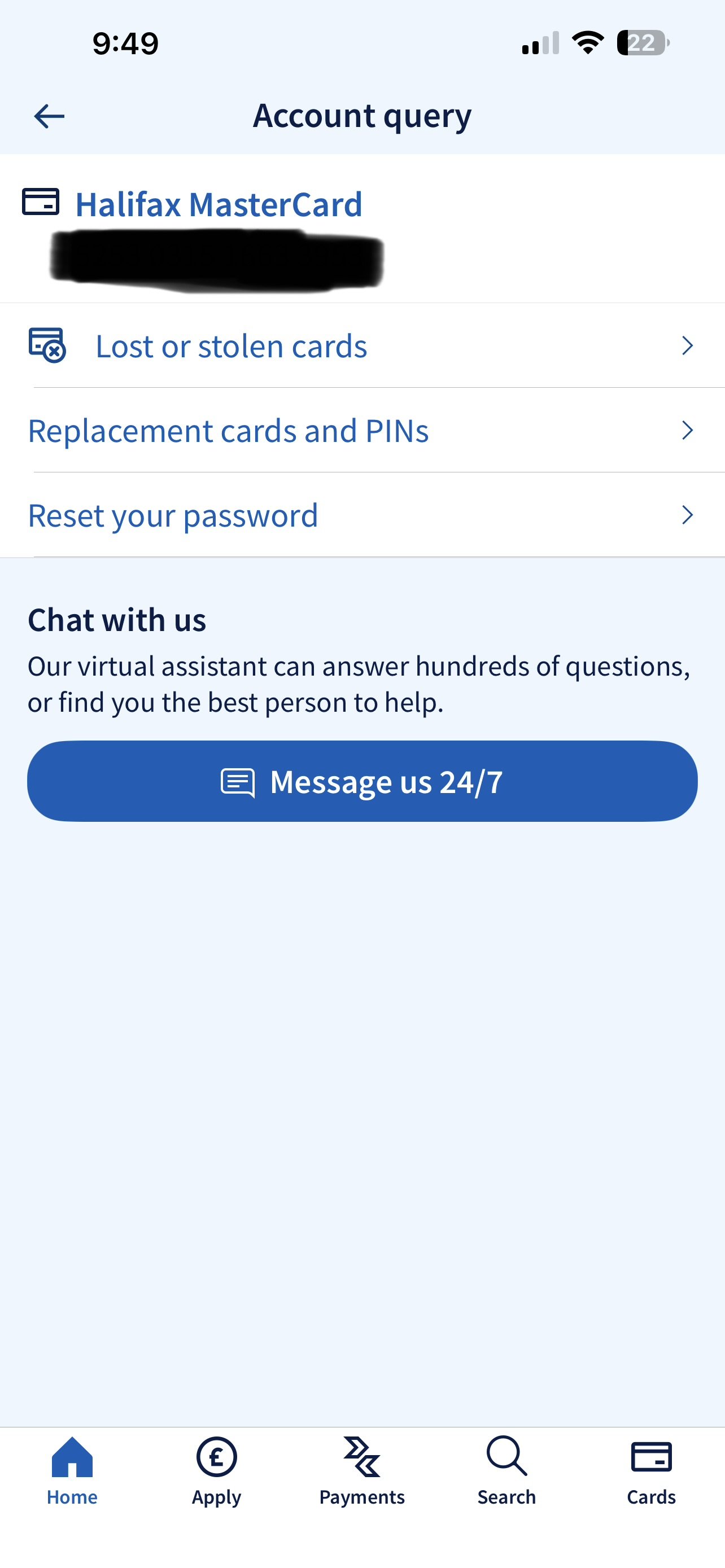Image resolution: width=725 pixels, height=1568 pixels.
Task: Open Lost or stolen cards
Action: pyautogui.click(x=361, y=346)
